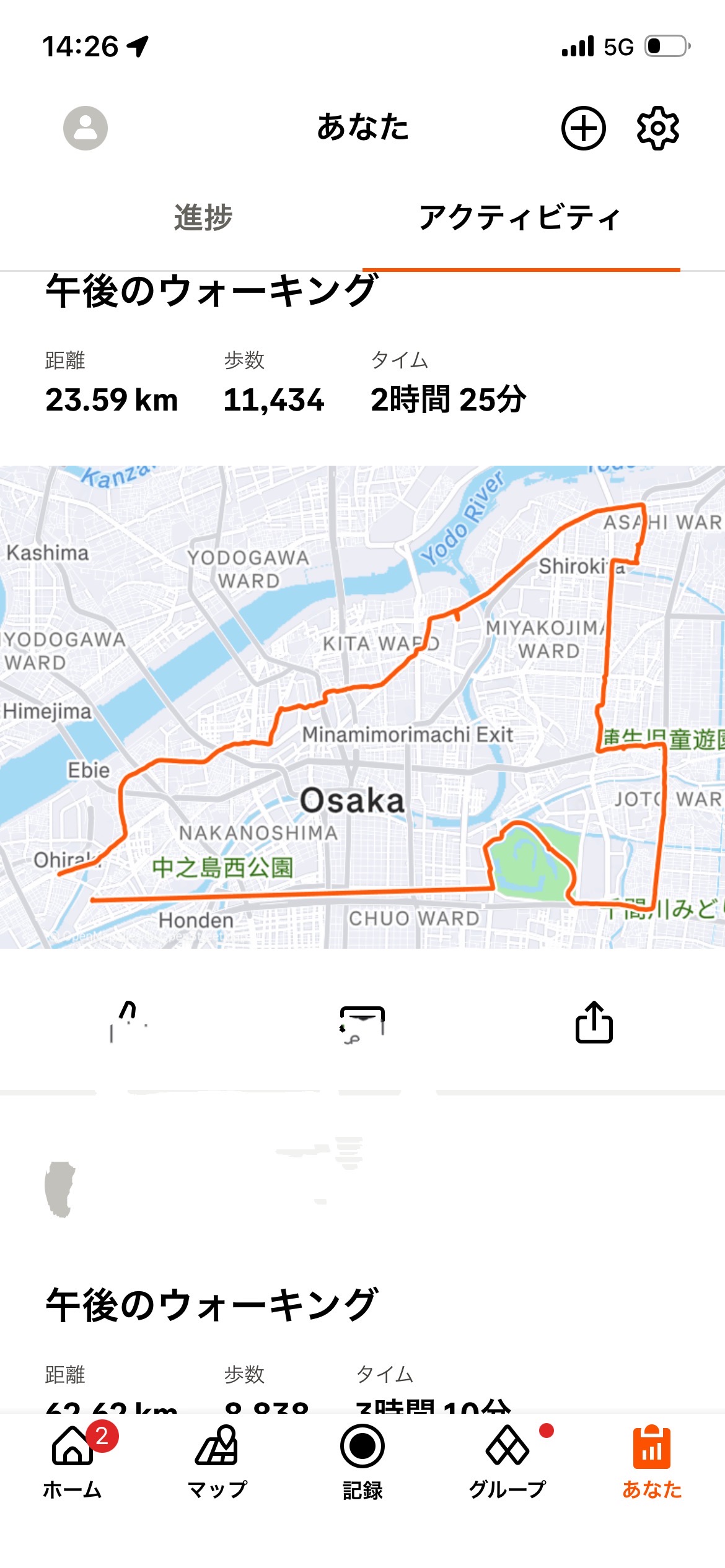725x1568 pixels.
Task: Select the アクティビティ tab
Action: 519,218
